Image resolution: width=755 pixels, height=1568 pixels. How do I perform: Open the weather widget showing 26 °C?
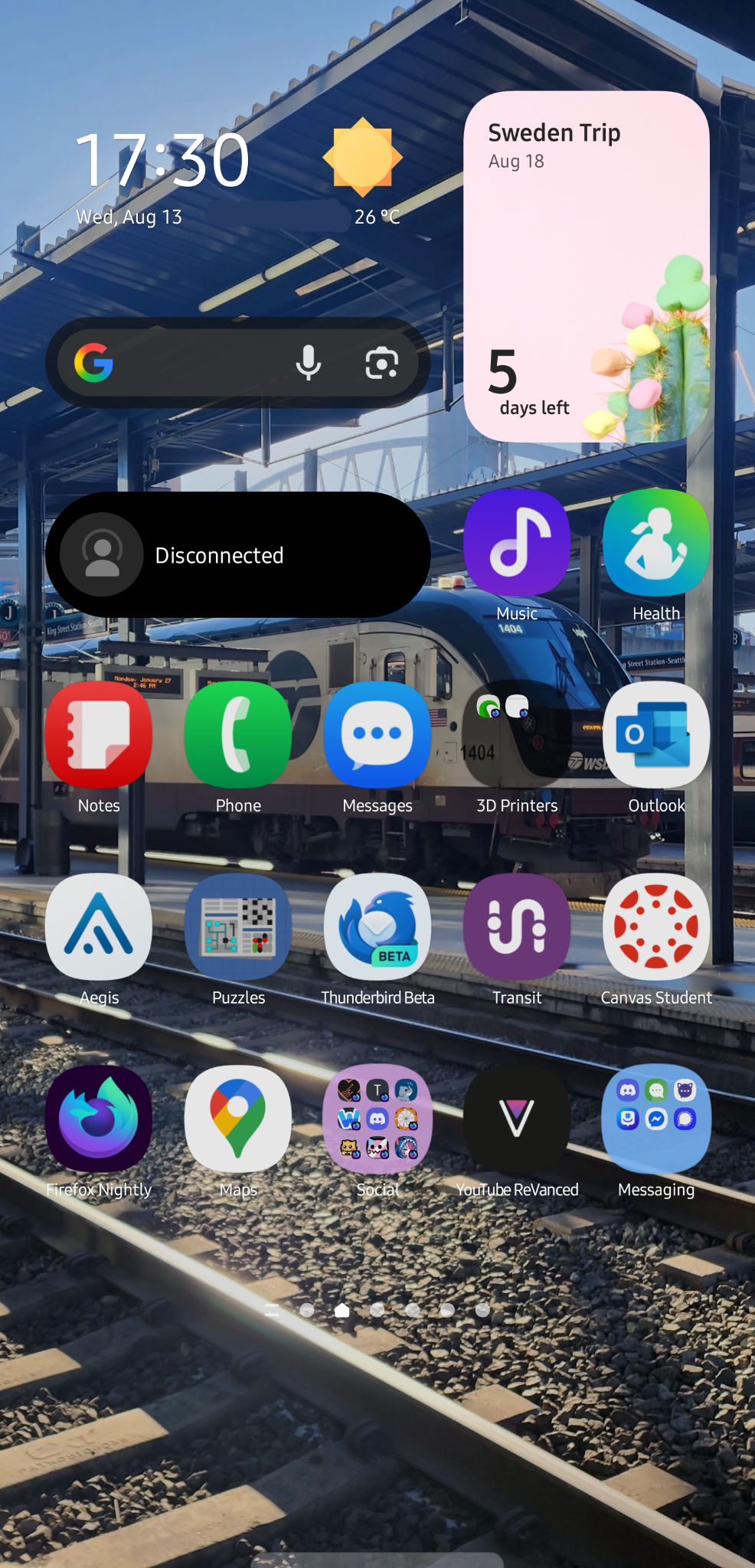pos(364,172)
